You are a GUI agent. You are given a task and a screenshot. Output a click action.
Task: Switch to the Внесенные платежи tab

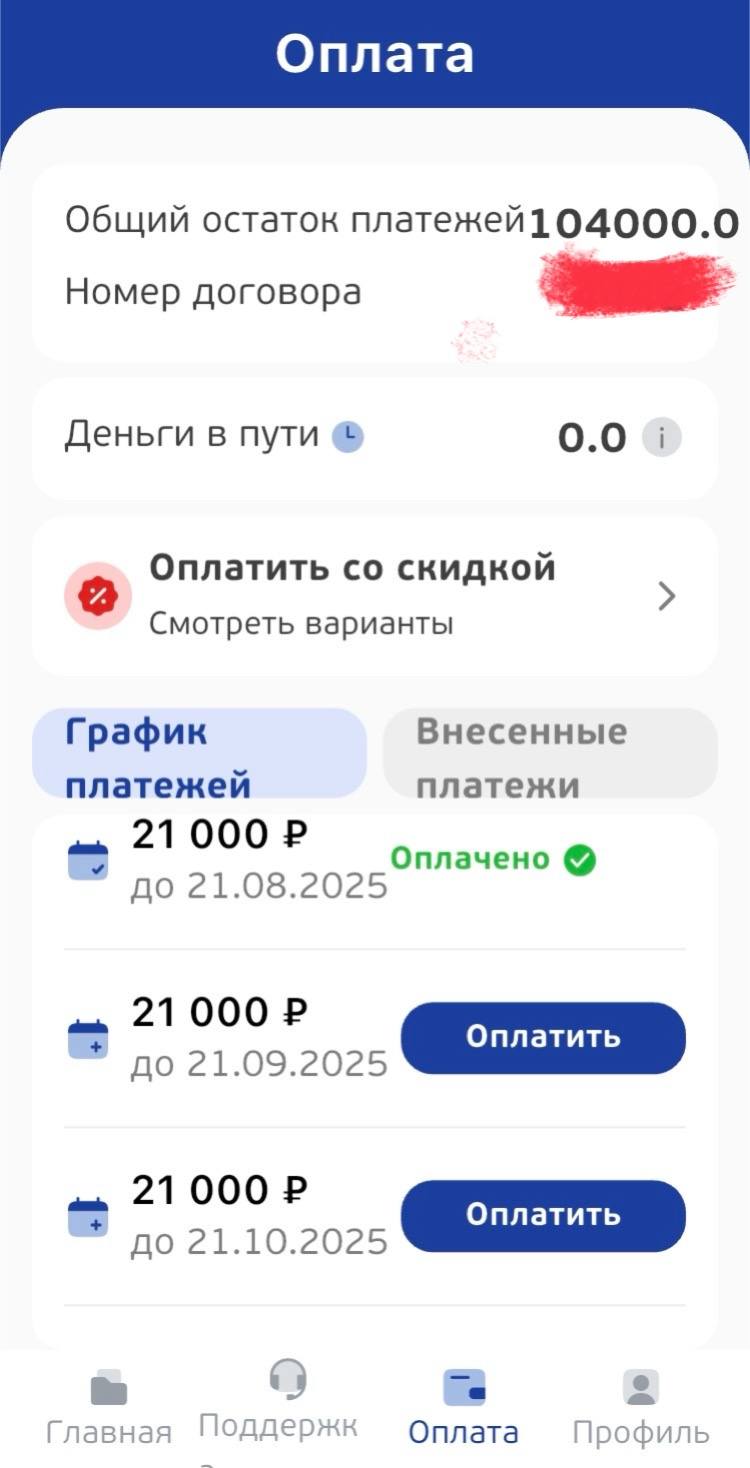click(550, 755)
